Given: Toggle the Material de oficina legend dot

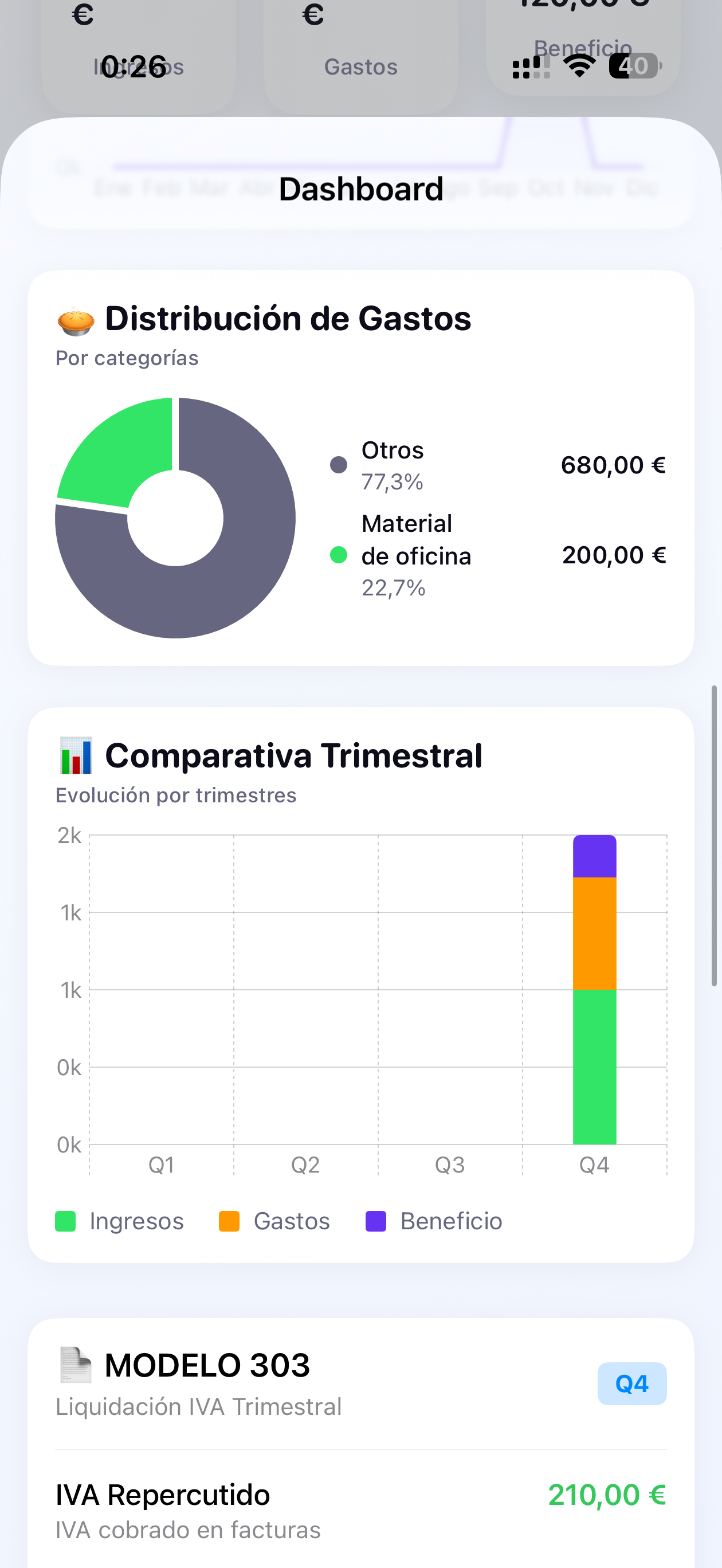Looking at the screenshot, I should coord(339,556).
